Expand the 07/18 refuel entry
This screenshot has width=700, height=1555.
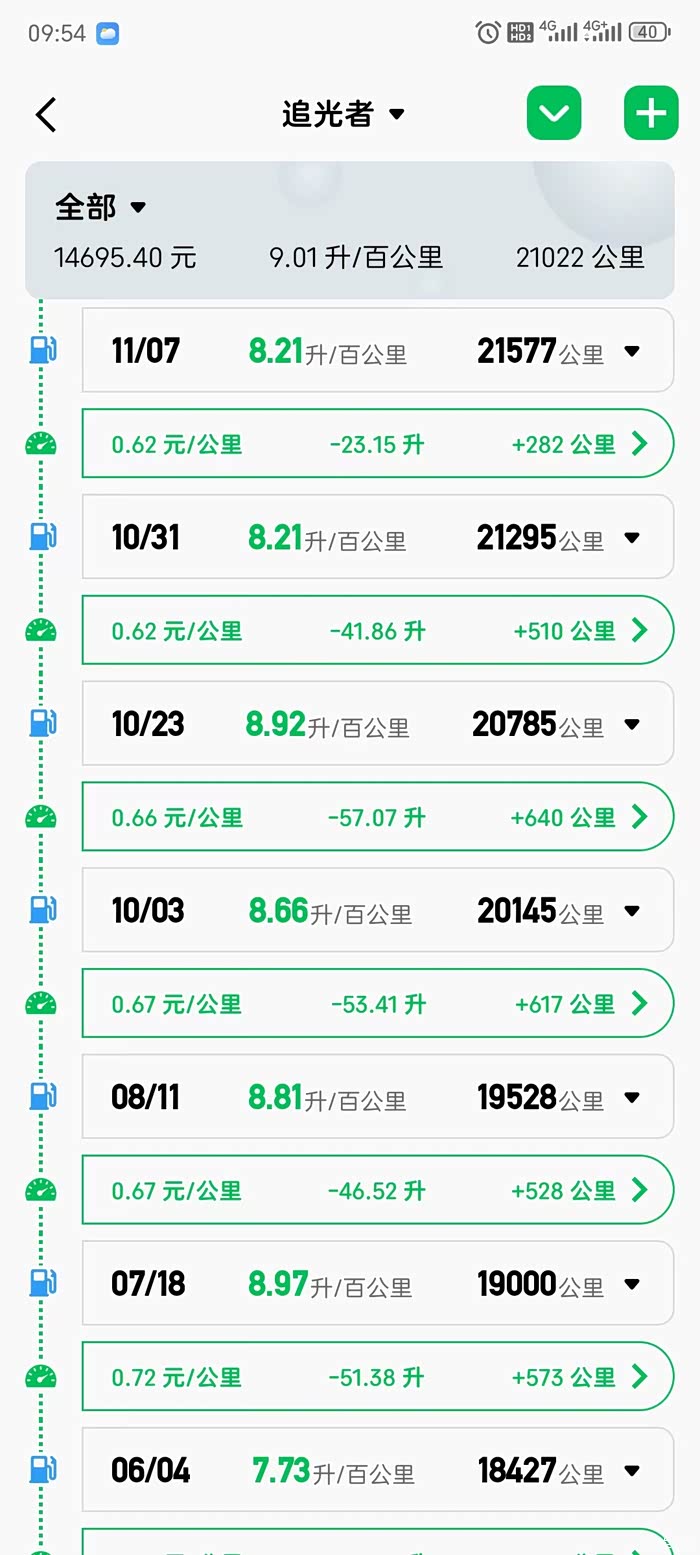tap(631, 1284)
